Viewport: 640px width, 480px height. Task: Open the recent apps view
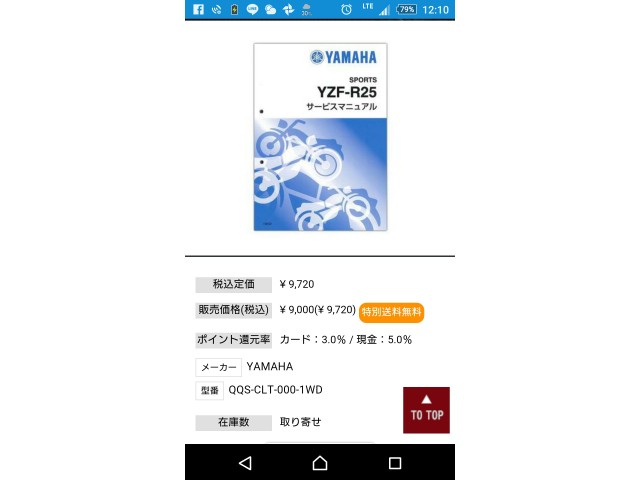pyautogui.click(x=395, y=463)
